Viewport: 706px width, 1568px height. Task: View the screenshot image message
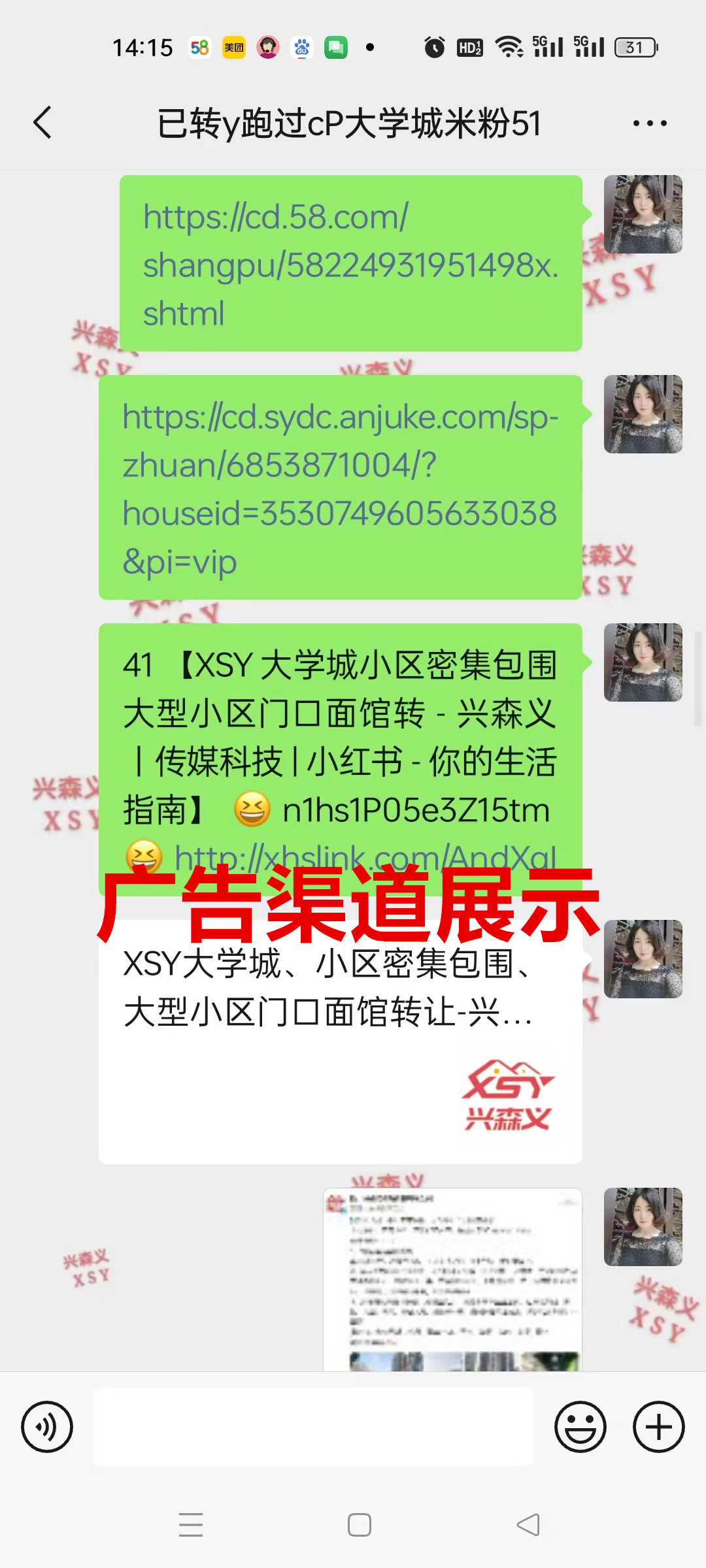(452, 1279)
